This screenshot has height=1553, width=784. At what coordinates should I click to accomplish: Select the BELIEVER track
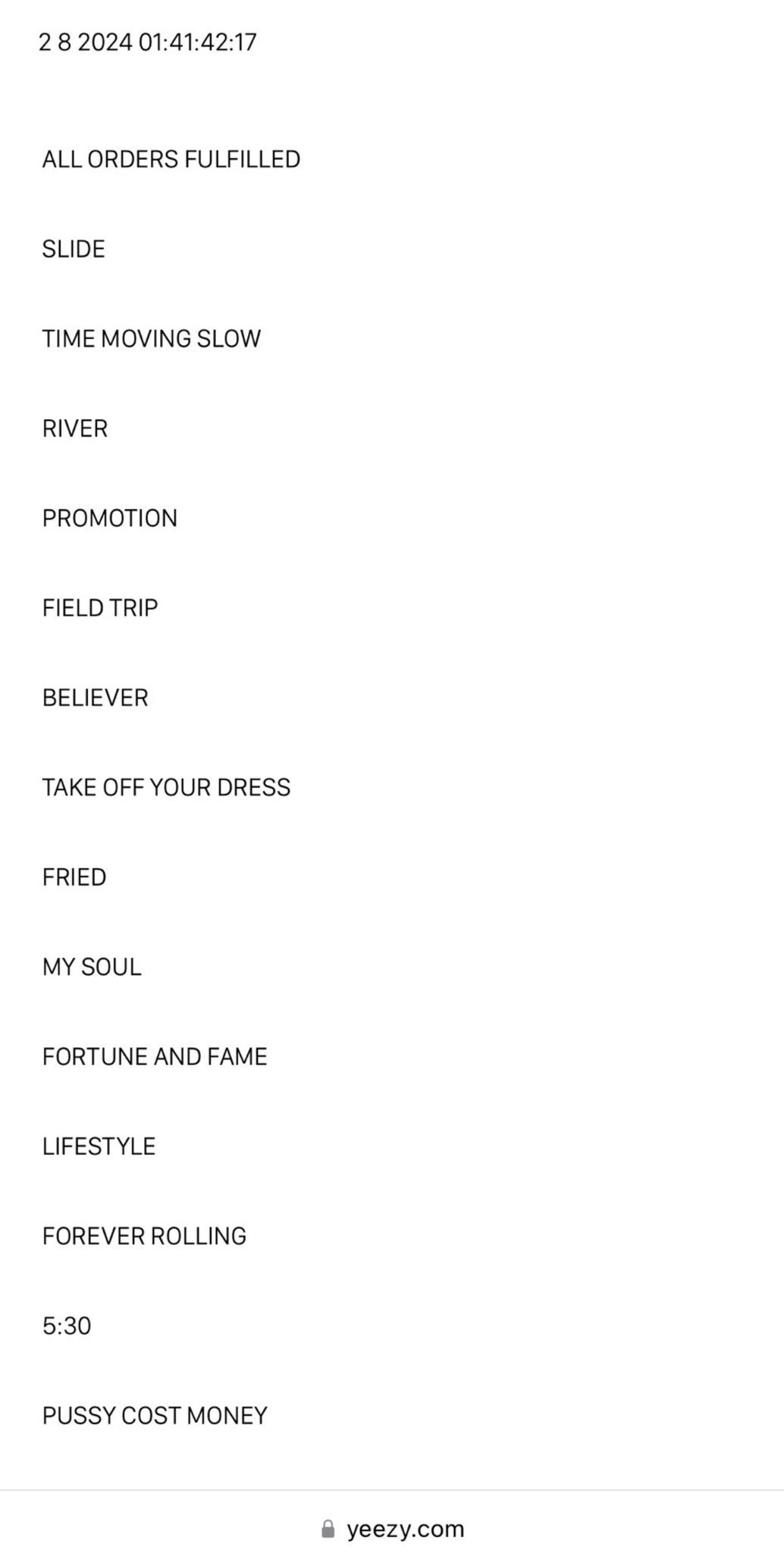(x=96, y=698)
